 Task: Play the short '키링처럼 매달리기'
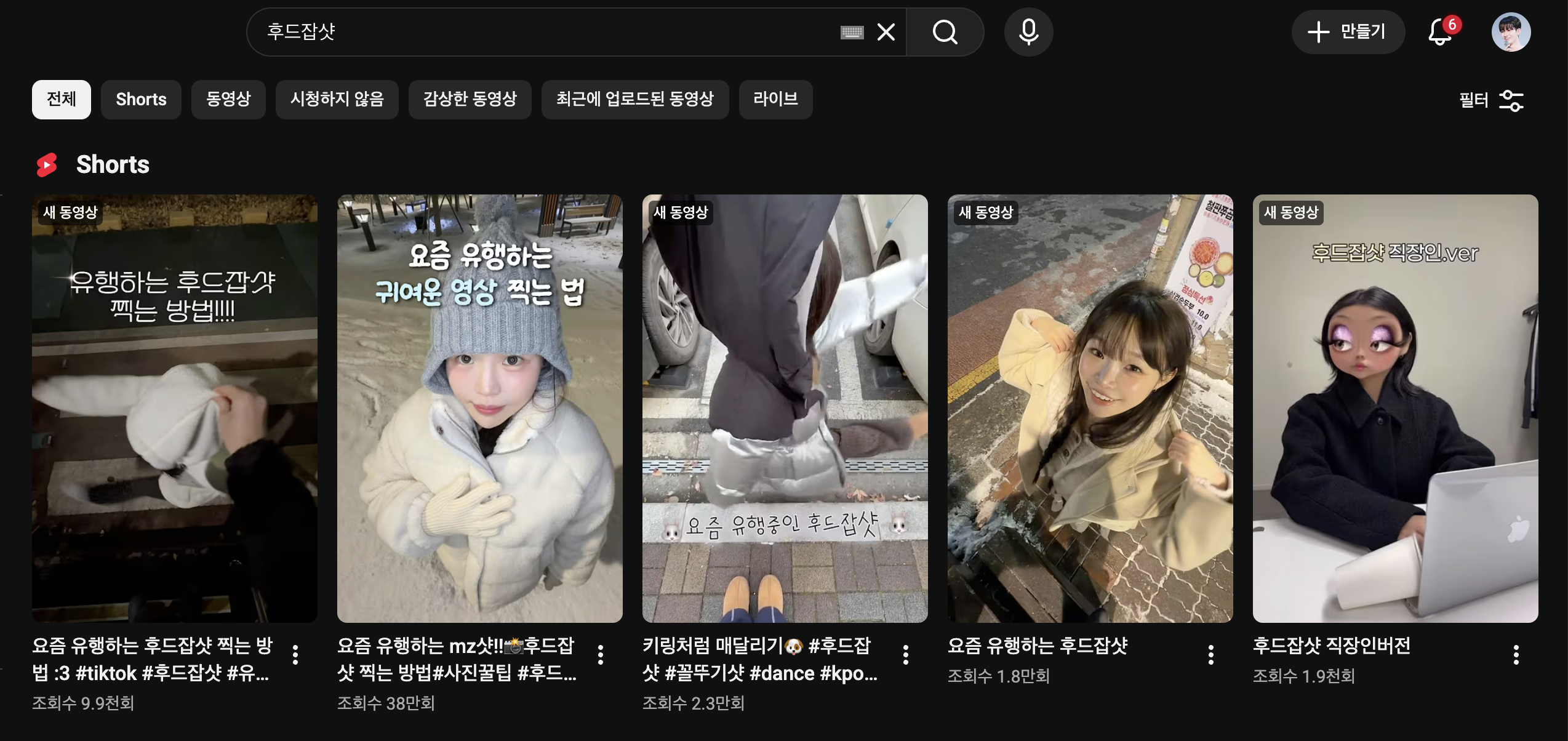click(785, 409)
